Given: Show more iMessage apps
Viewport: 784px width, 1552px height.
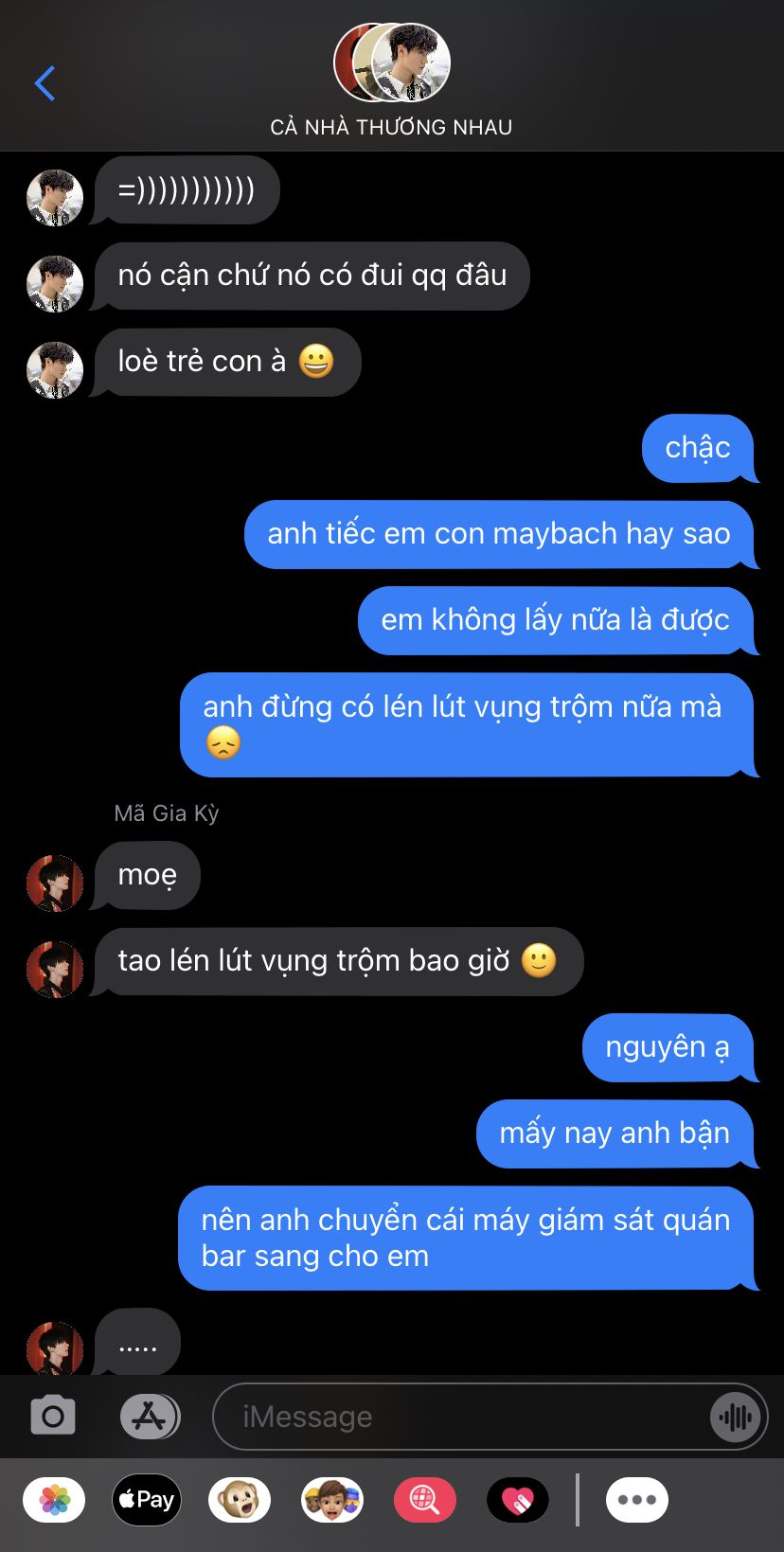Looking at the screenshot, I should (x=637, y=1500).
